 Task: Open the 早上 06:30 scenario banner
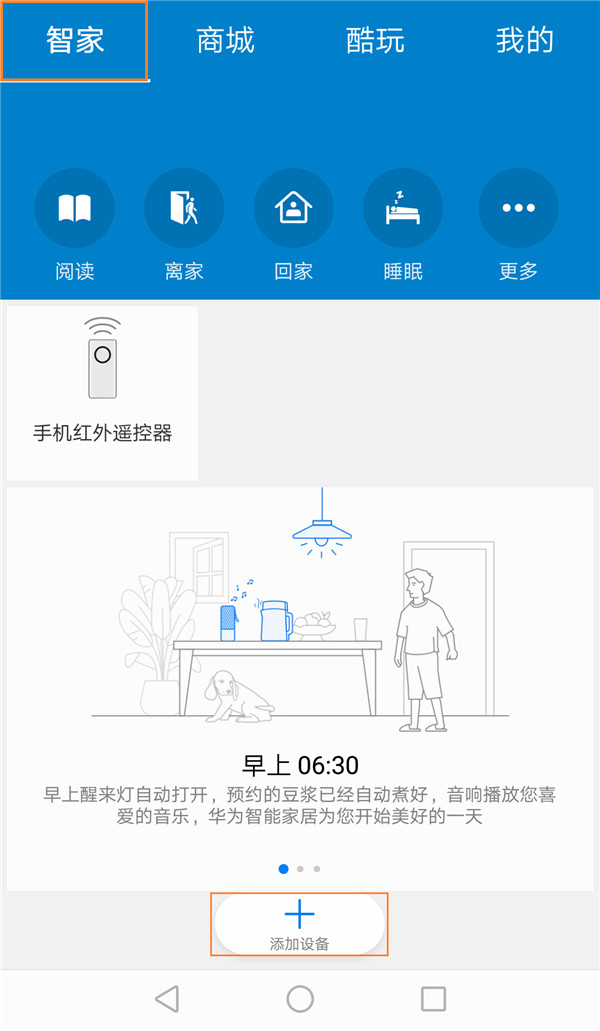pos(300,688)
